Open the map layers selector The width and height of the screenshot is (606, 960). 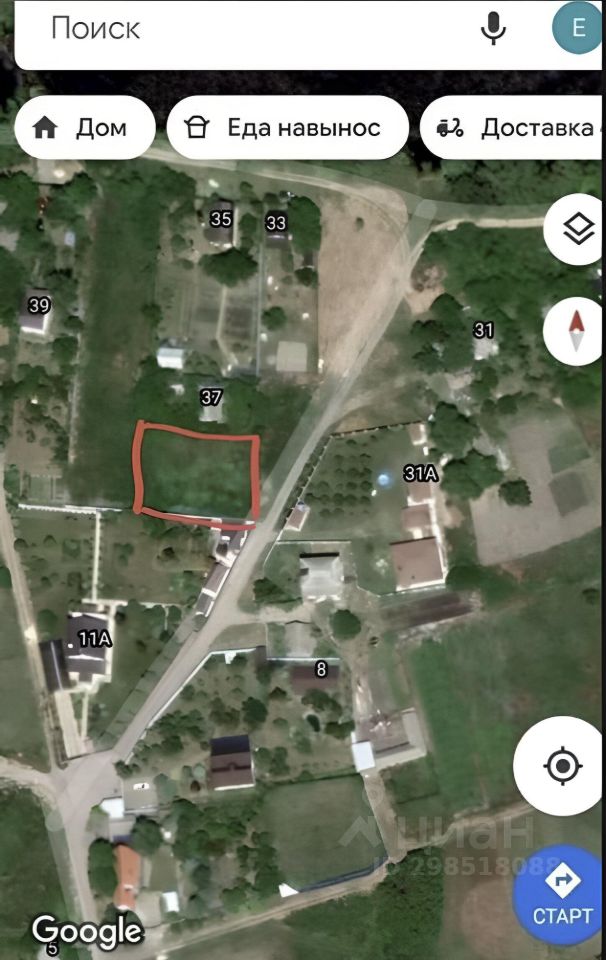(578, 230)
